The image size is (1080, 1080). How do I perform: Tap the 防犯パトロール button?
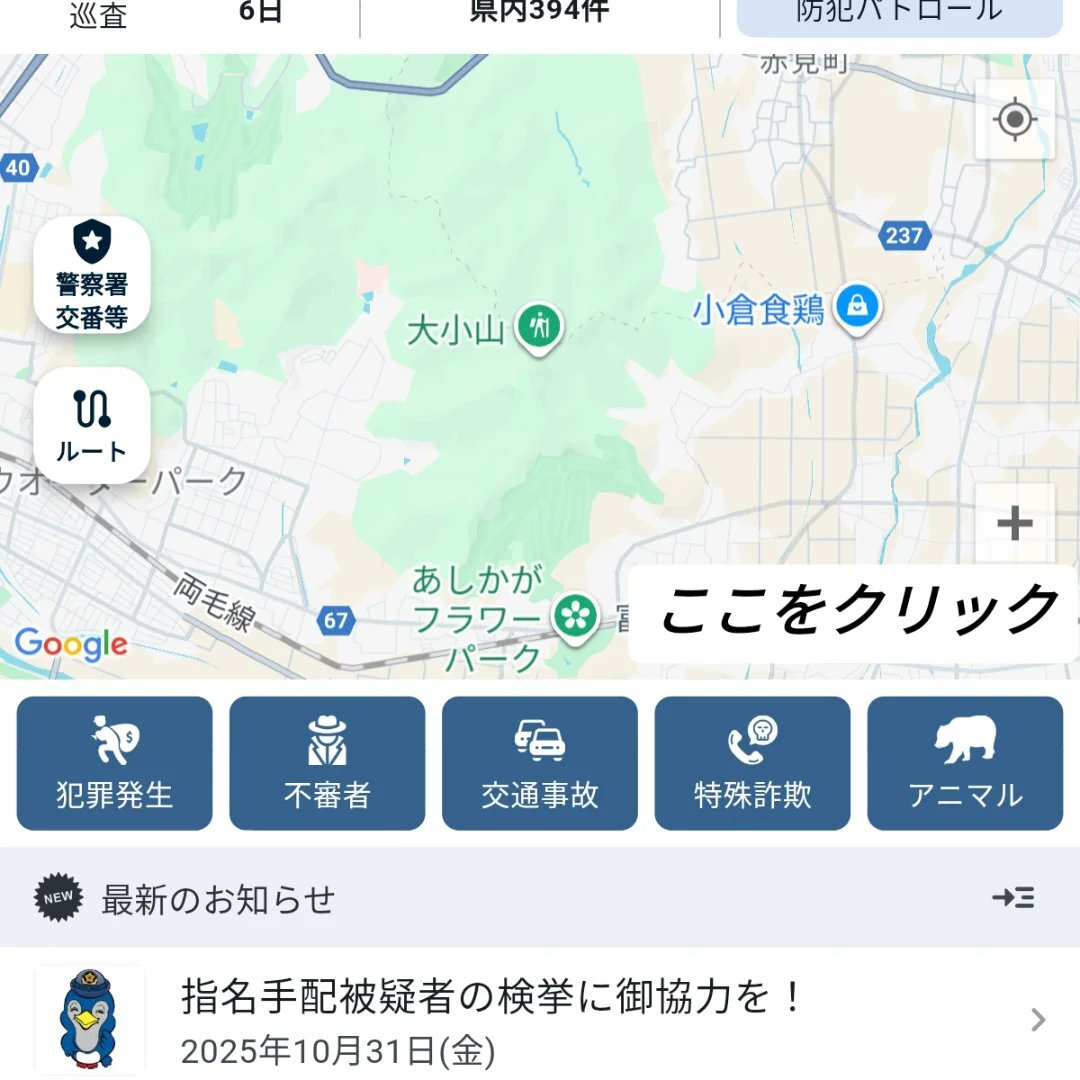(x=899, y=14)
